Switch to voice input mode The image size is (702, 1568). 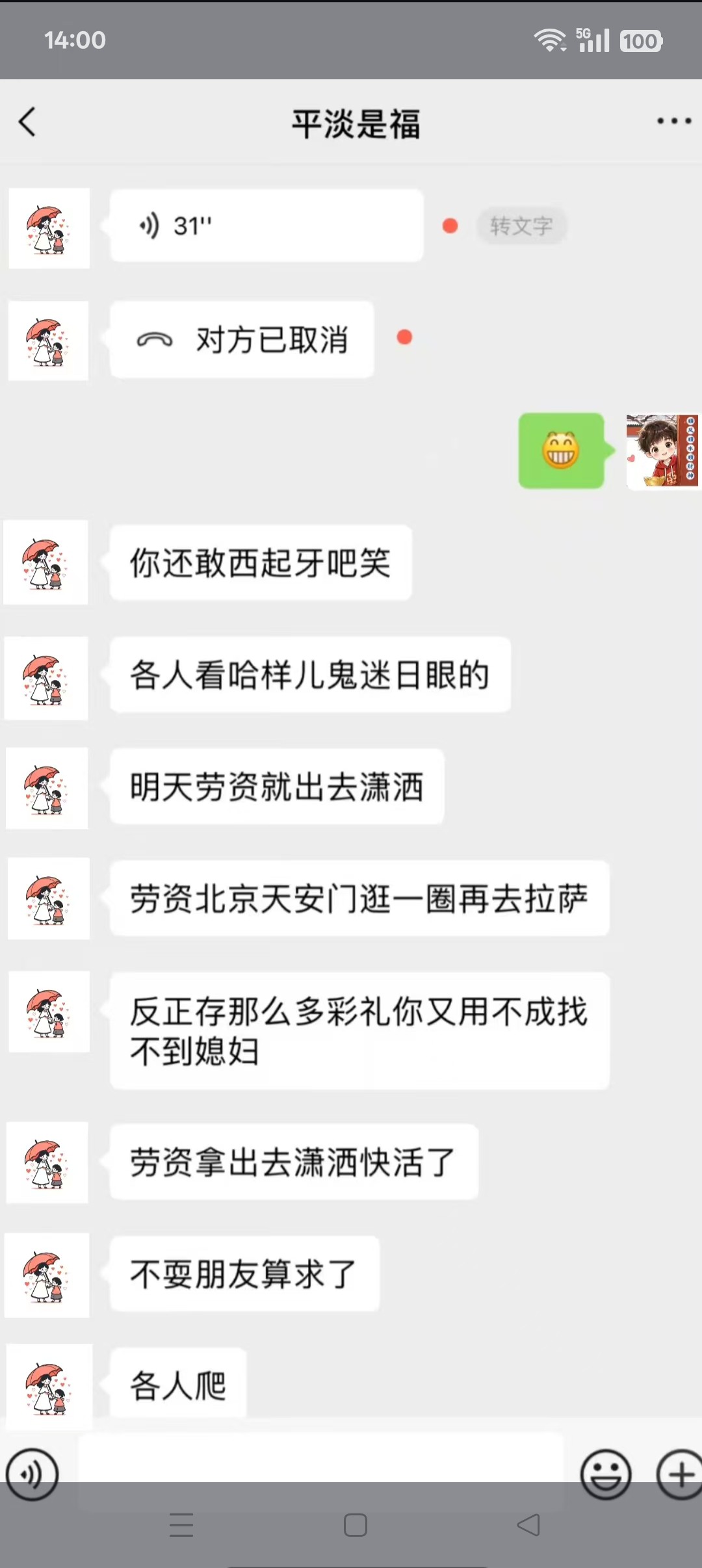tap(32, 1474)
